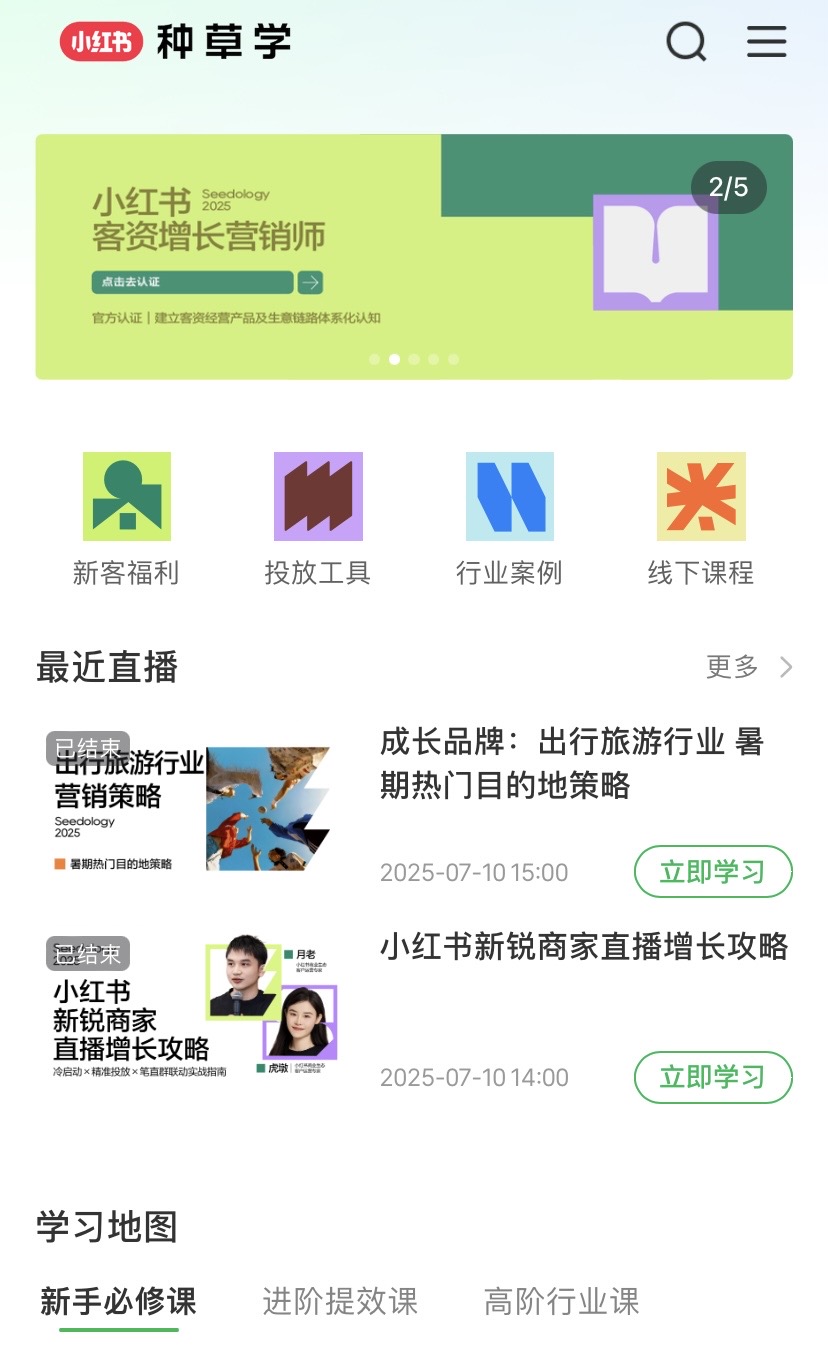828x1363 pixels.
Task: Switch to 高阶行业课 tab
Action: (562, 1302)
